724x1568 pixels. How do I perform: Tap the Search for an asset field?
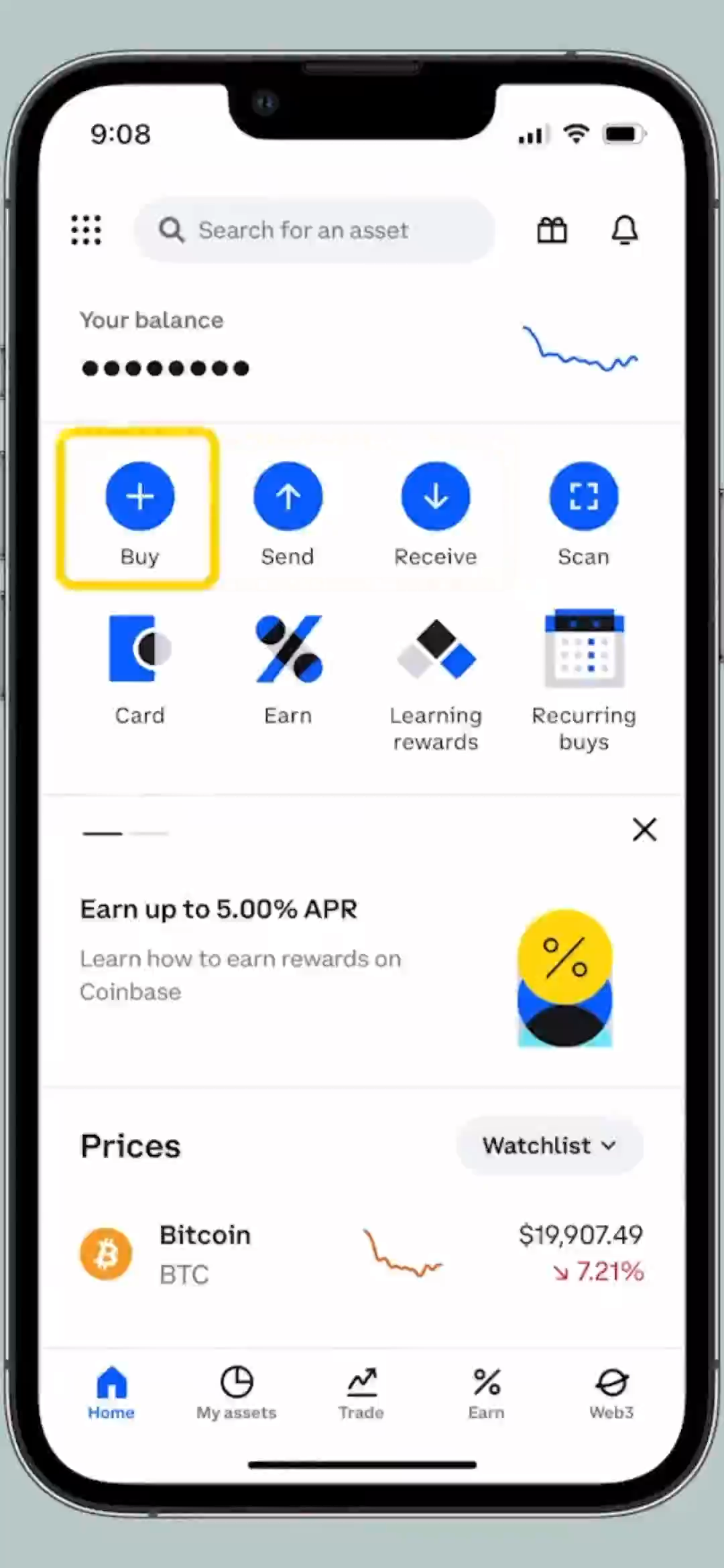[314, 230]
